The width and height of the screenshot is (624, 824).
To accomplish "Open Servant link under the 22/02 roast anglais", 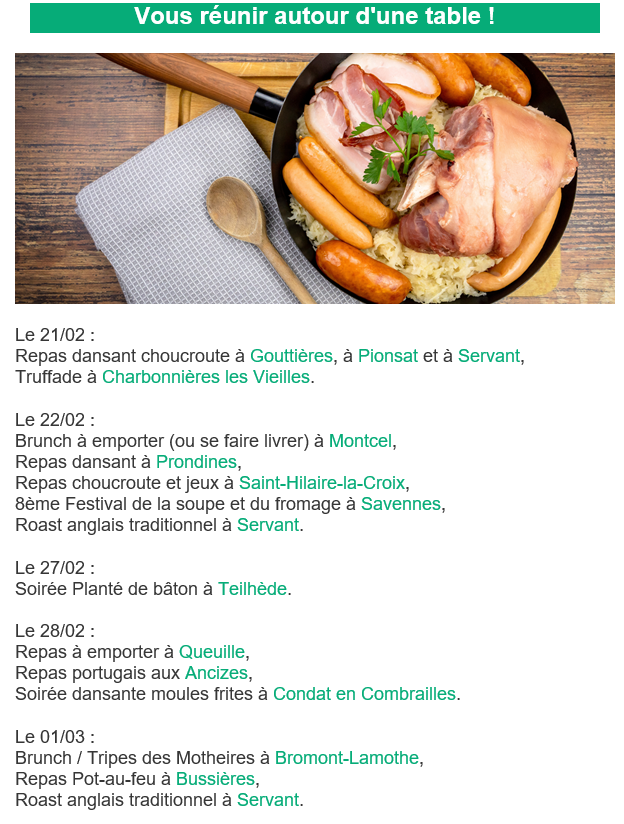I will (x=268, y=525).
